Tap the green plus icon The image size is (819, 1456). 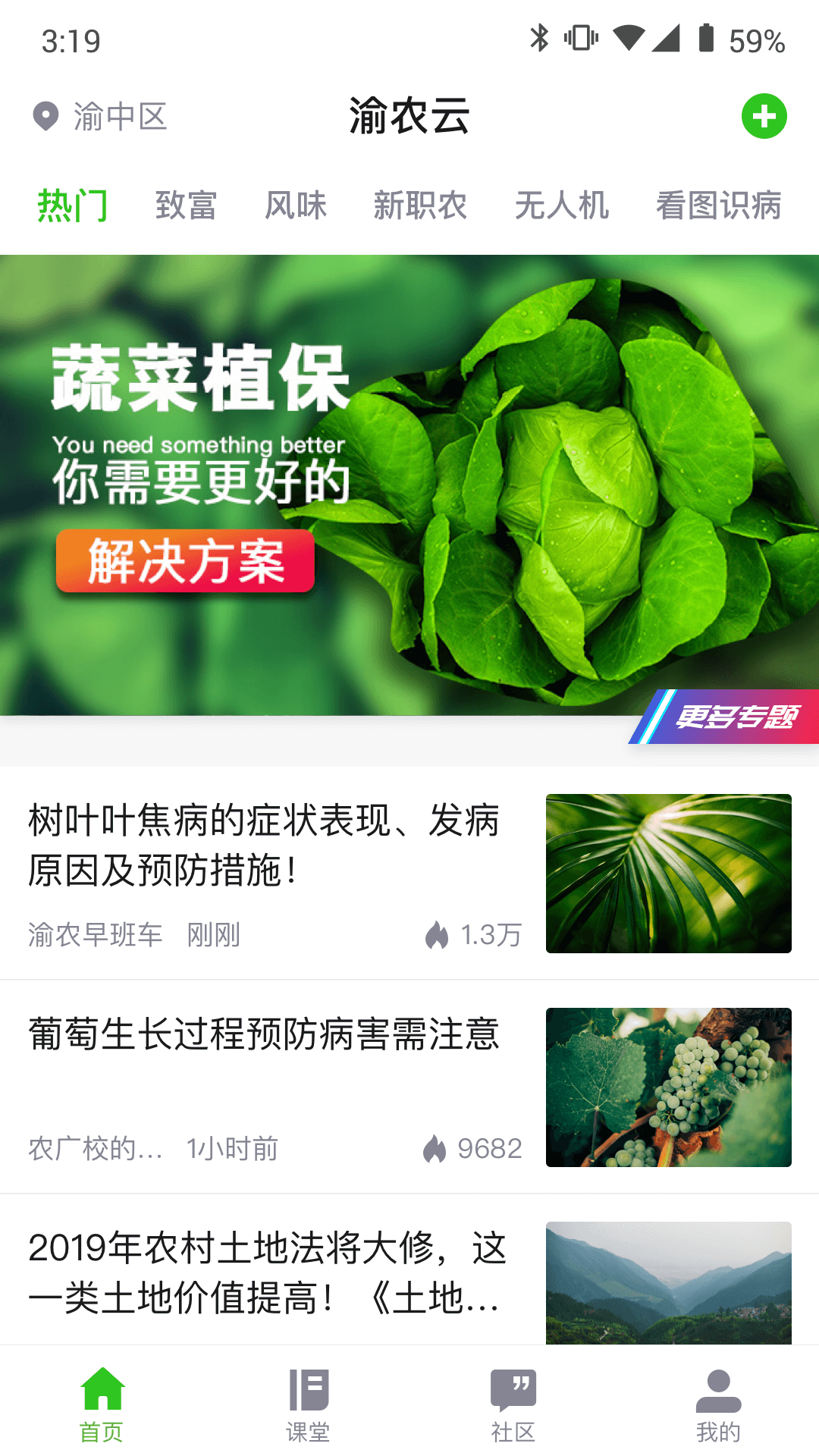tap(764, 116)
